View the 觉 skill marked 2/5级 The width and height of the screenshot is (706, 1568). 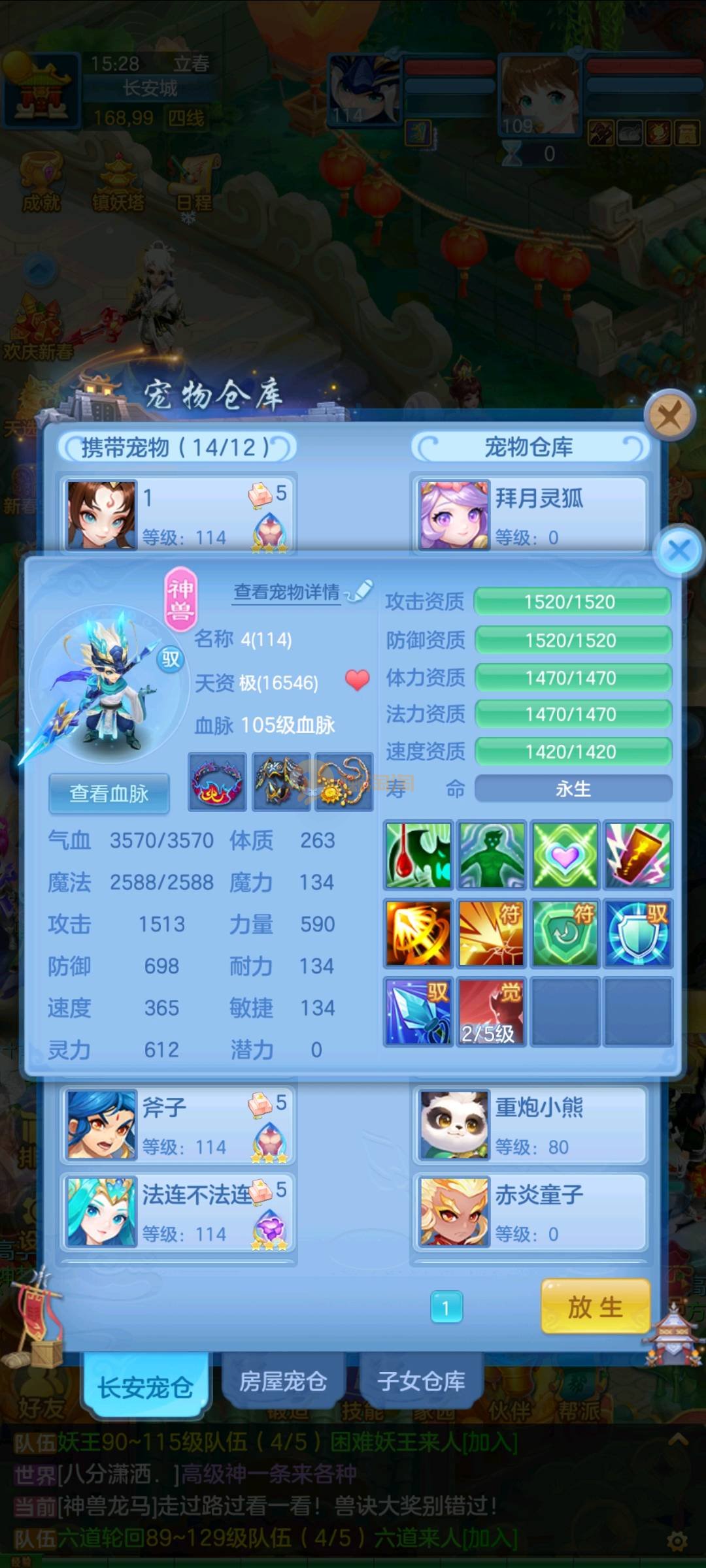click(x=491, y=1011)
